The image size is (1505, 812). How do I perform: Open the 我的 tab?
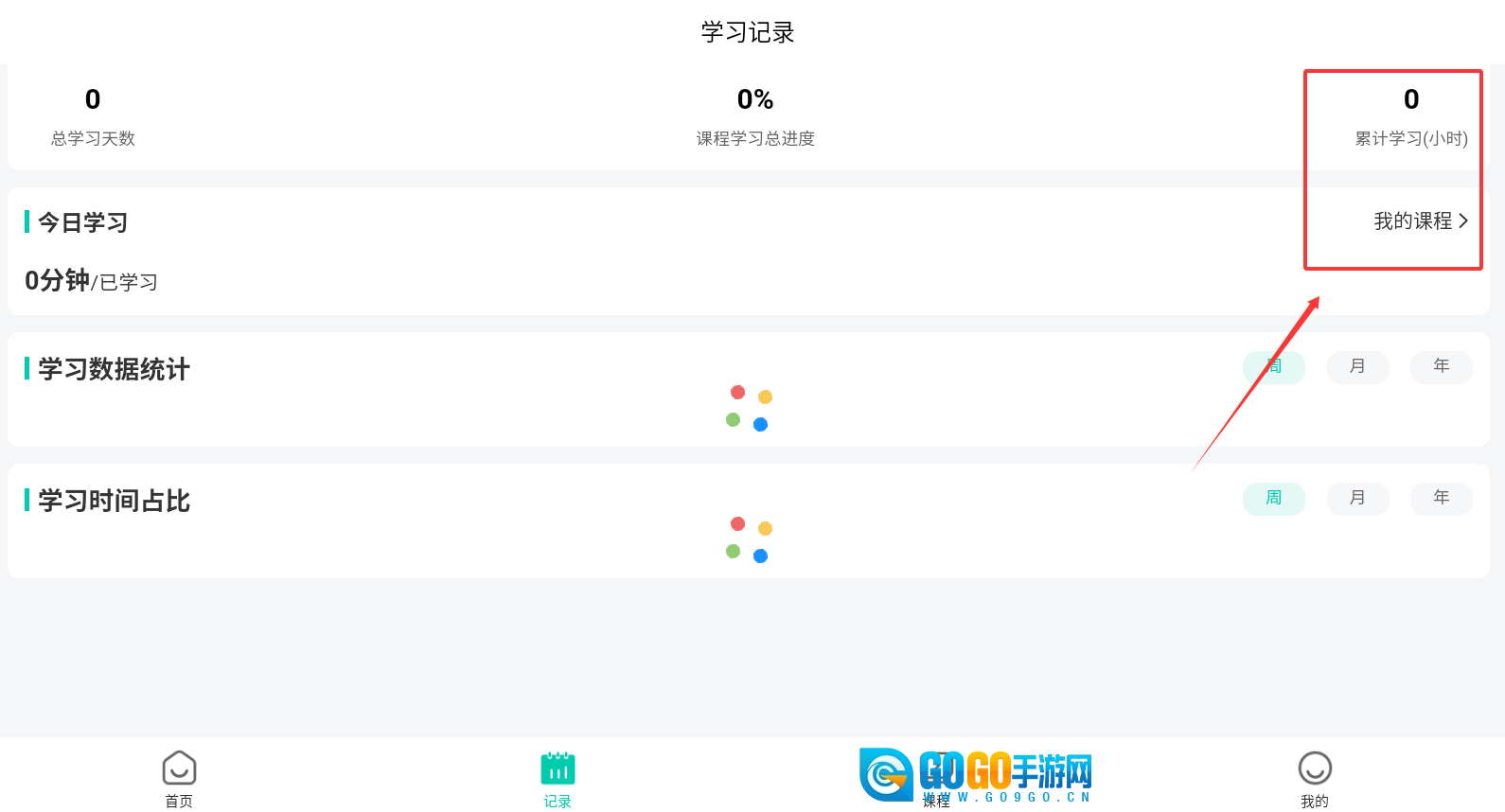1314,779
